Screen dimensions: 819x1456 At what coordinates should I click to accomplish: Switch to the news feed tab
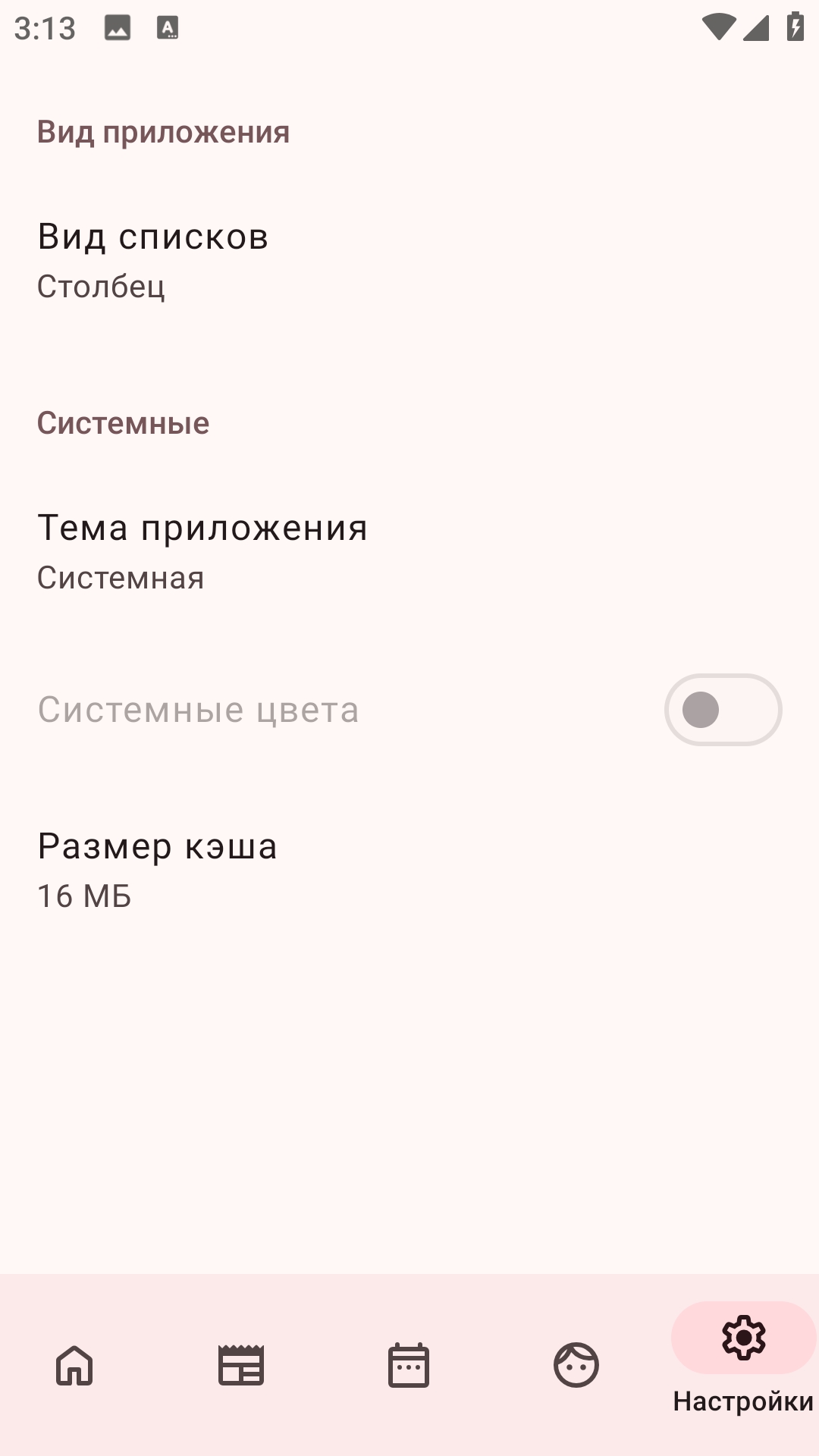click(x=241, y=1365)
